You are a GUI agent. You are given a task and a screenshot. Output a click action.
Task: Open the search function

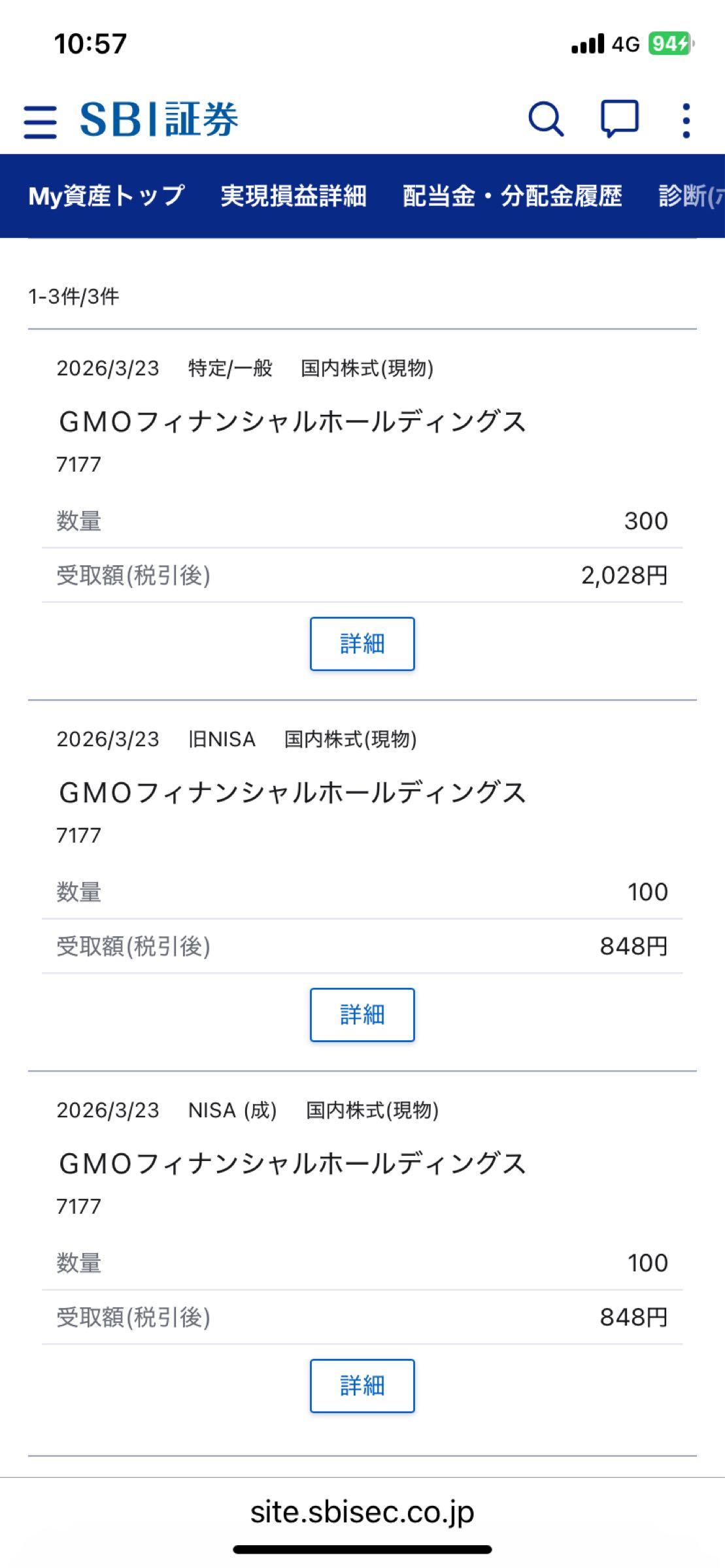pos(547,120)
